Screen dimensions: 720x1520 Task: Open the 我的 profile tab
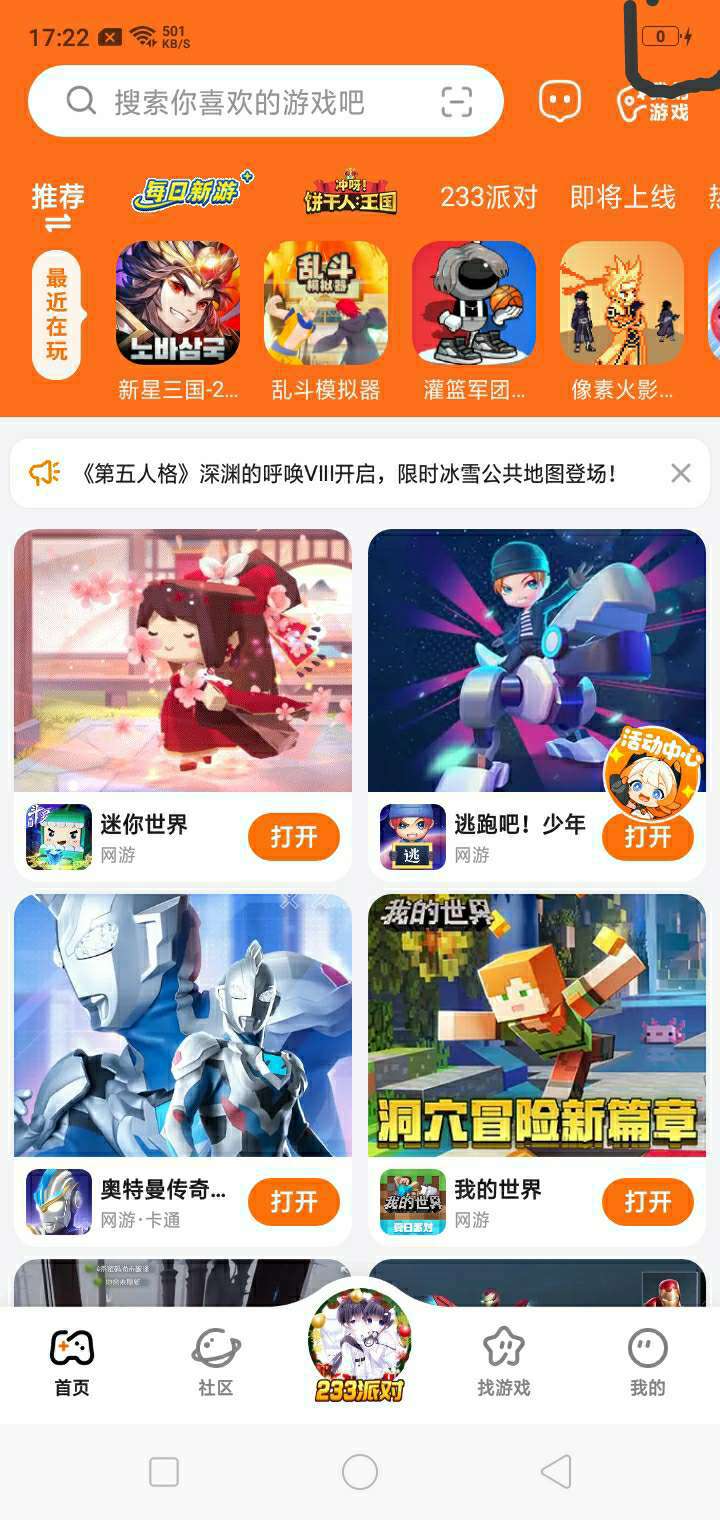(x=648, y=1362)
